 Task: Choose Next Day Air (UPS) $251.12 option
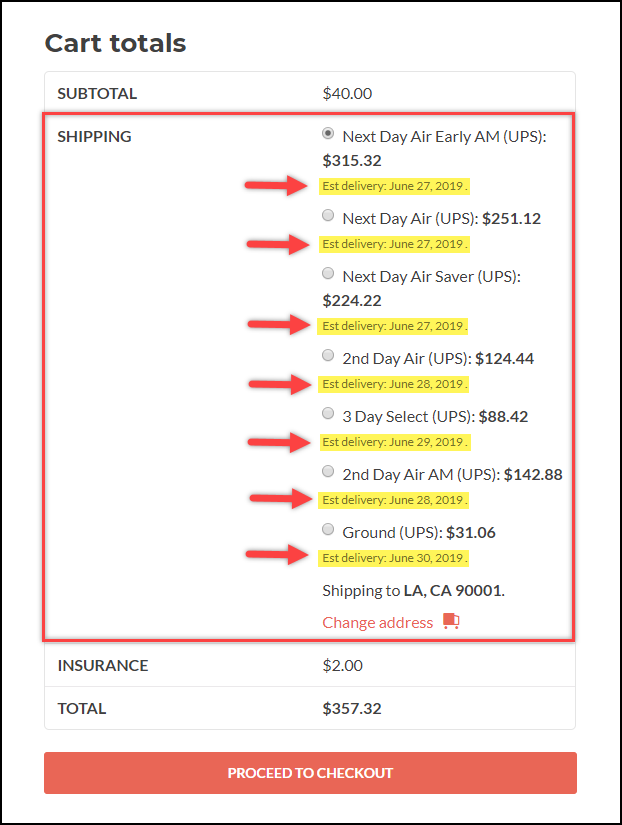pos(328,215)
